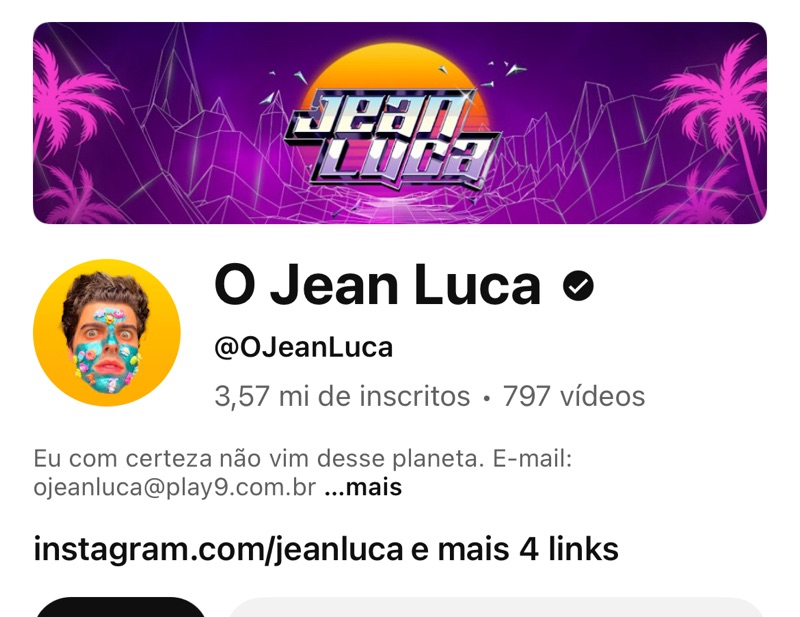Tap the black button below the links
The height and width of the screenshot is (617, 800).
click(121, 608)
